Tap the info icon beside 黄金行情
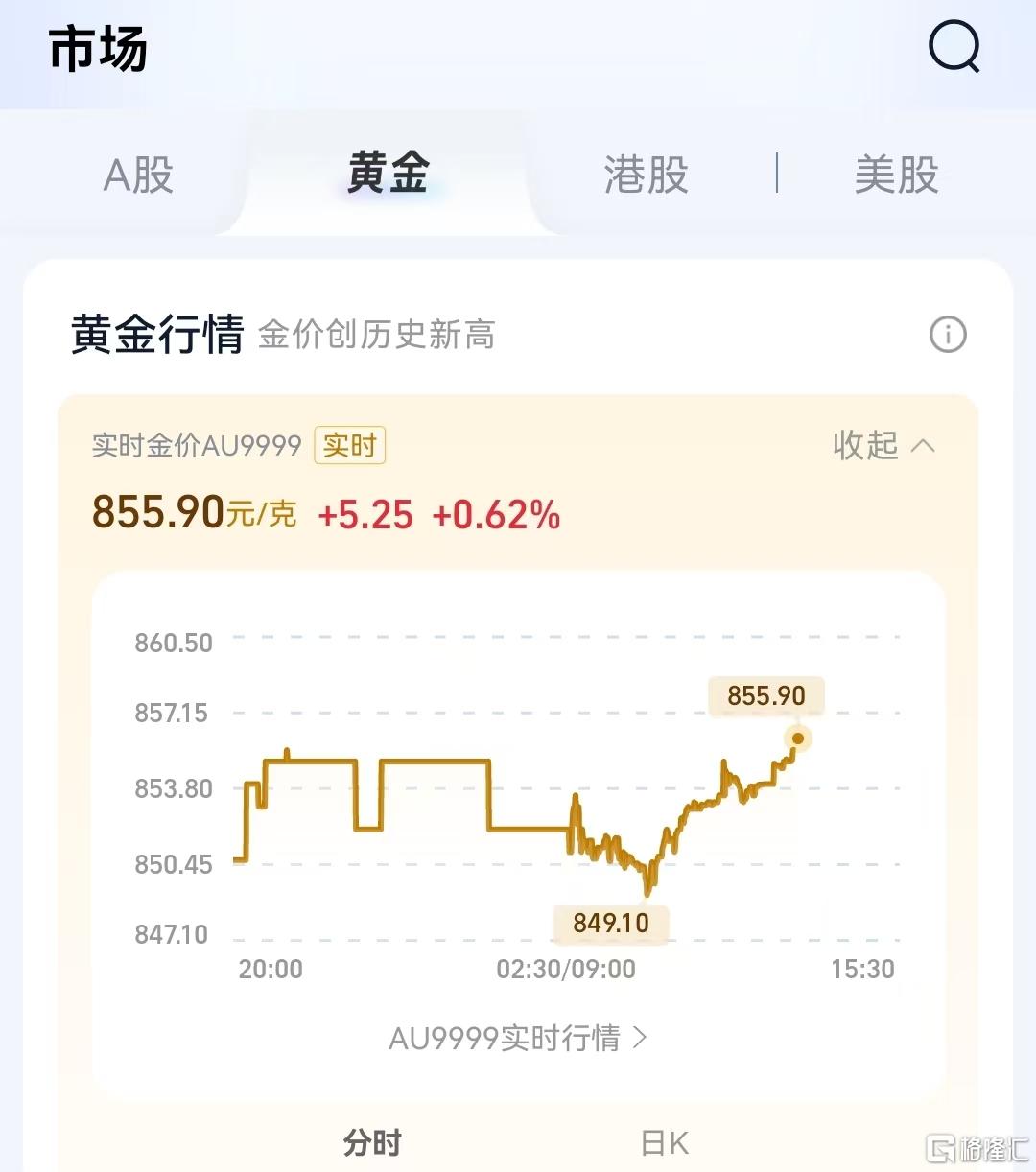The width and height of the screenshot is (1036, 1172). click(x=948, y=335)
